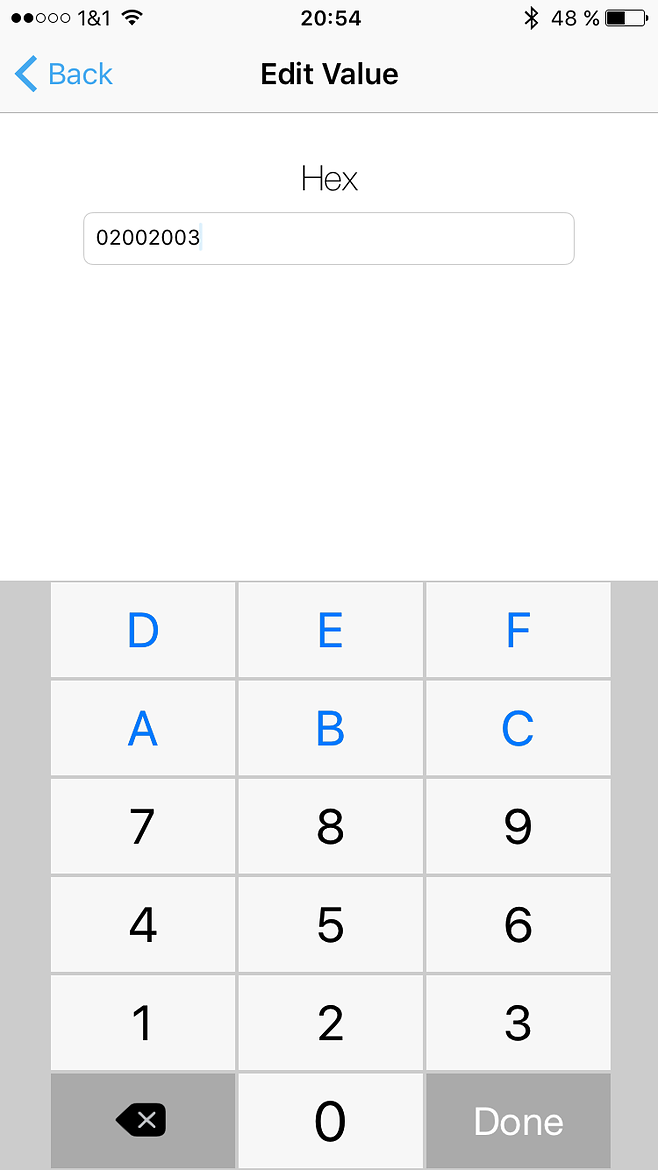Viewport: 658px width, 1170px height.
Task: Insert hex digit A
Action: point(143,728)
